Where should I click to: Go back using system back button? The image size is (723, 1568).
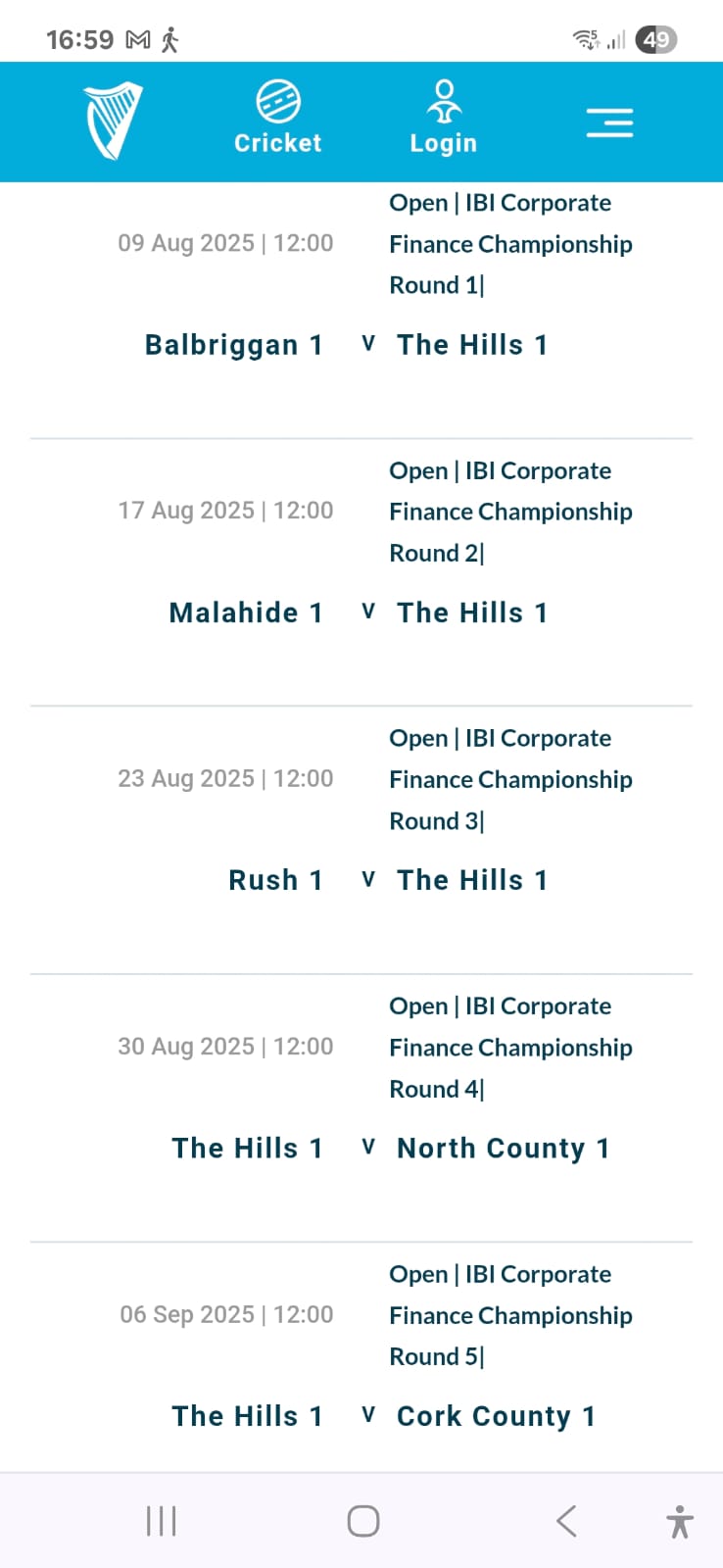pyautogui.click(x=566, y=1521)
